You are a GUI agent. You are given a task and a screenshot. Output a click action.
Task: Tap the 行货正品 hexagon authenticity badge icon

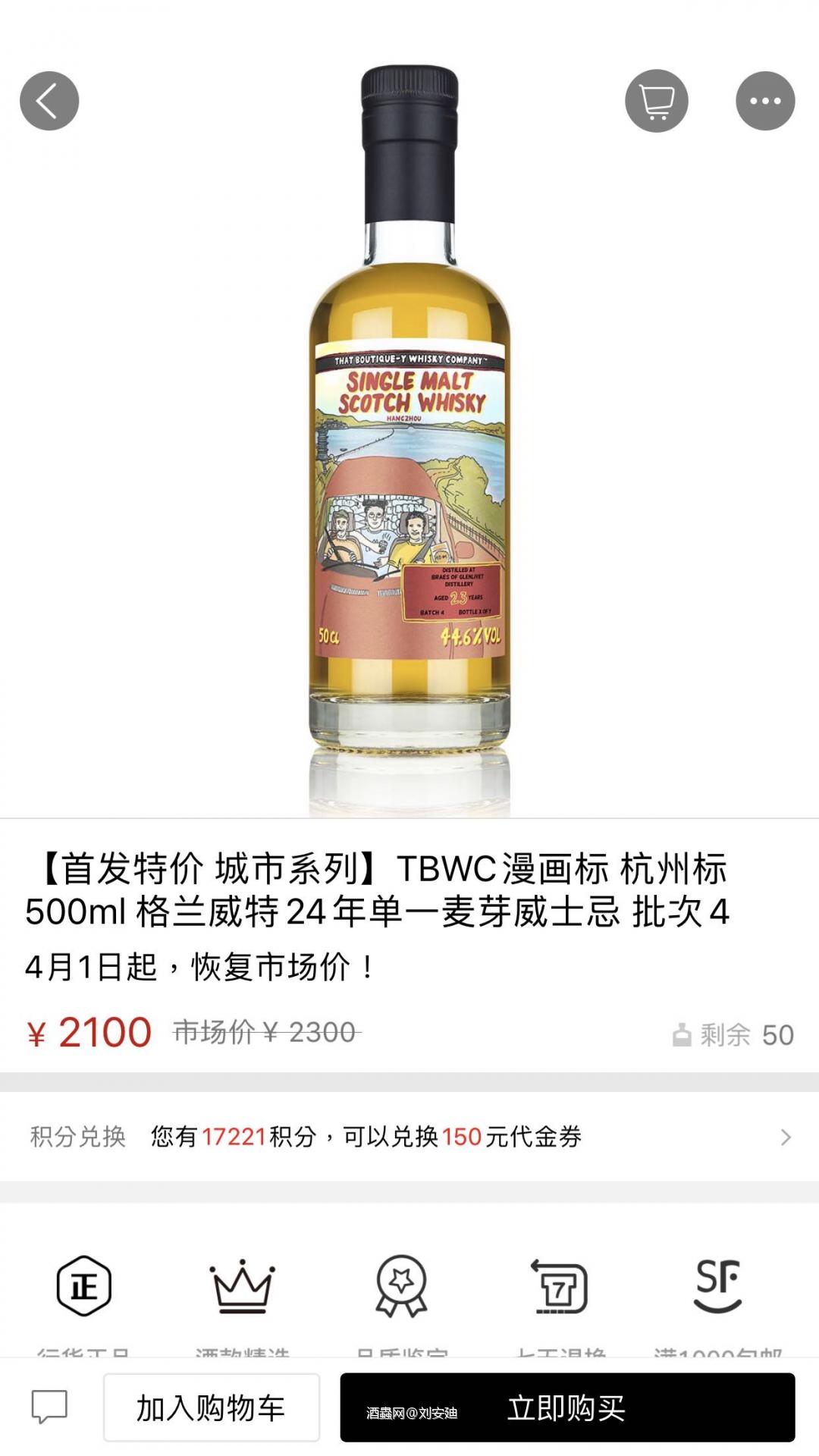[x=83, y=1284]
